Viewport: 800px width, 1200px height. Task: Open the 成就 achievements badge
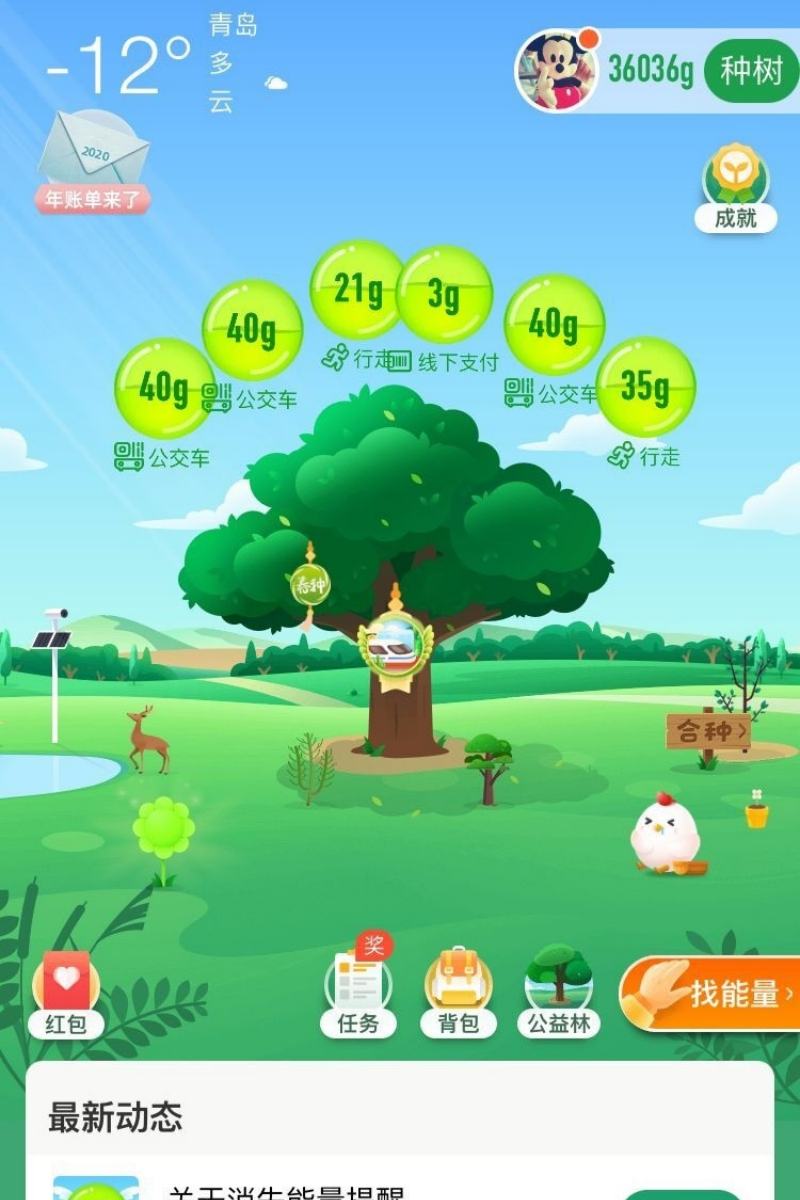pos(736,190)
